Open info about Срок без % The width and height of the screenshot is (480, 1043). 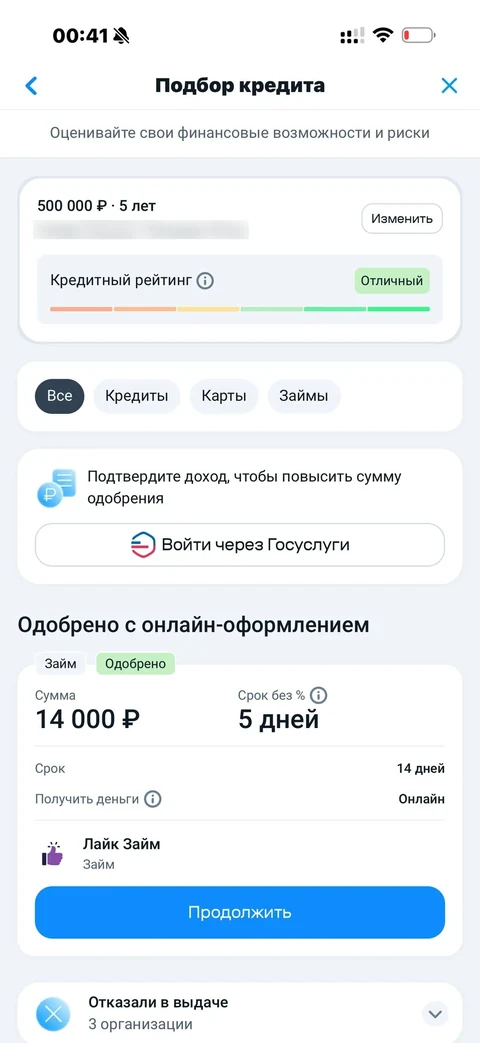click(319, 696)
